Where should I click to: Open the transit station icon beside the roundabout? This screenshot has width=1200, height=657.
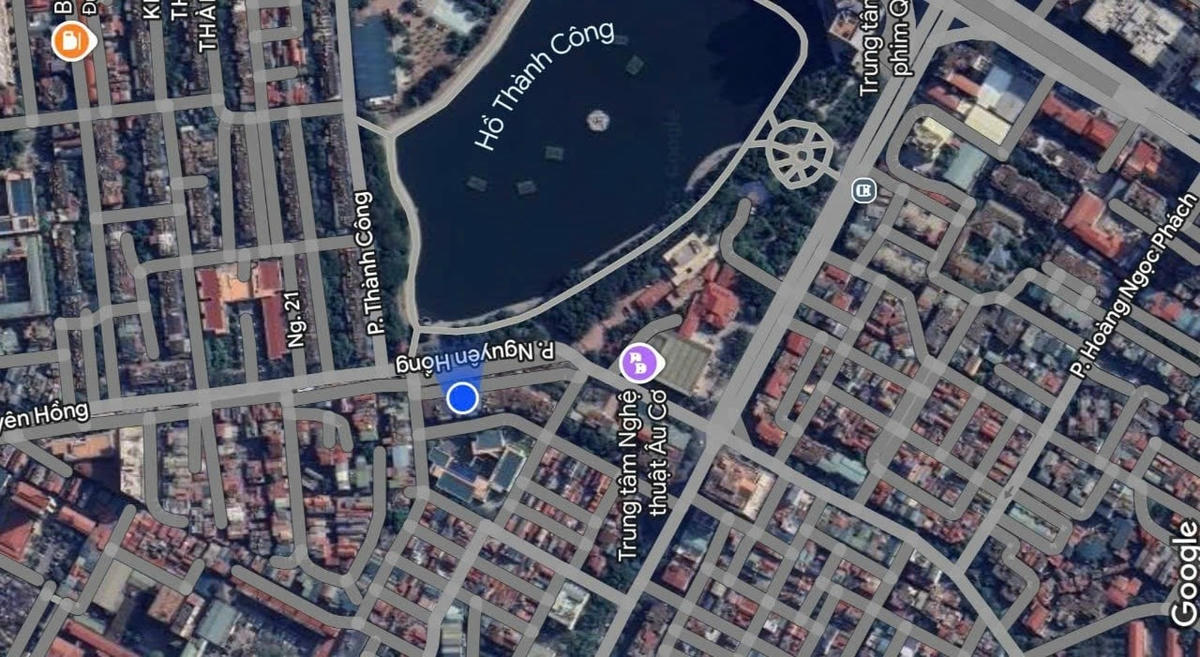(x=863, y=189)
